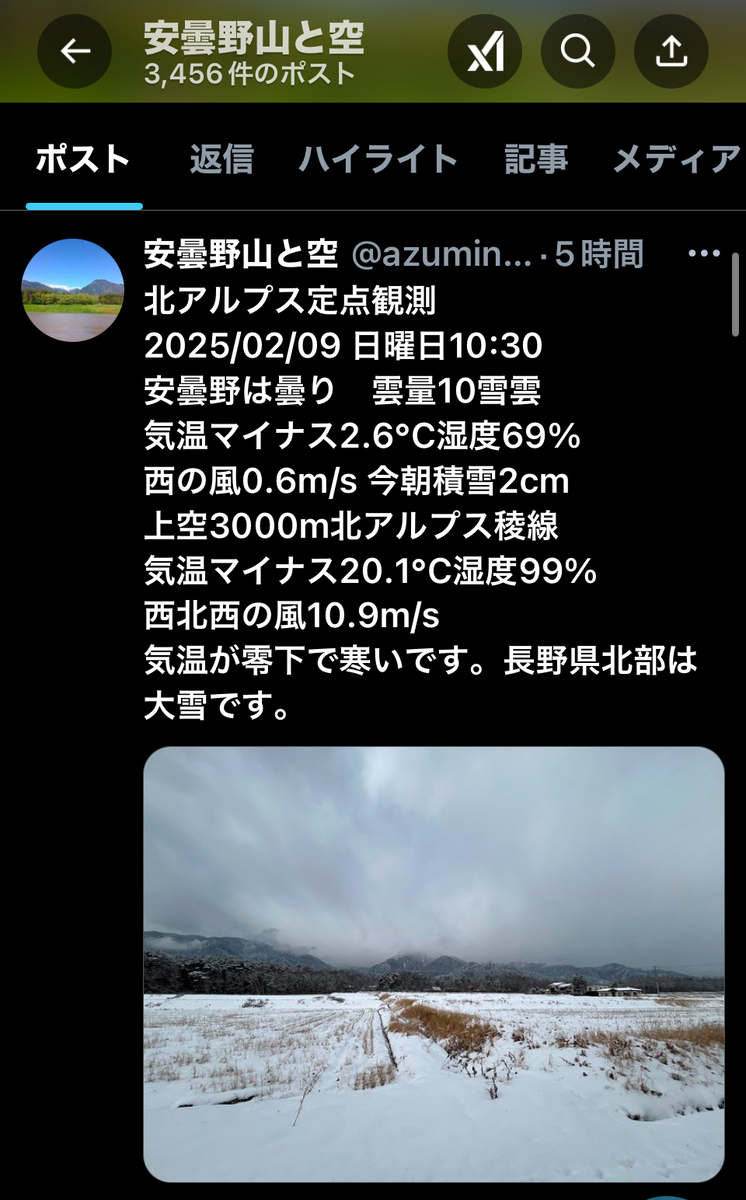View the snowy field photo in the post

(434, 964)
